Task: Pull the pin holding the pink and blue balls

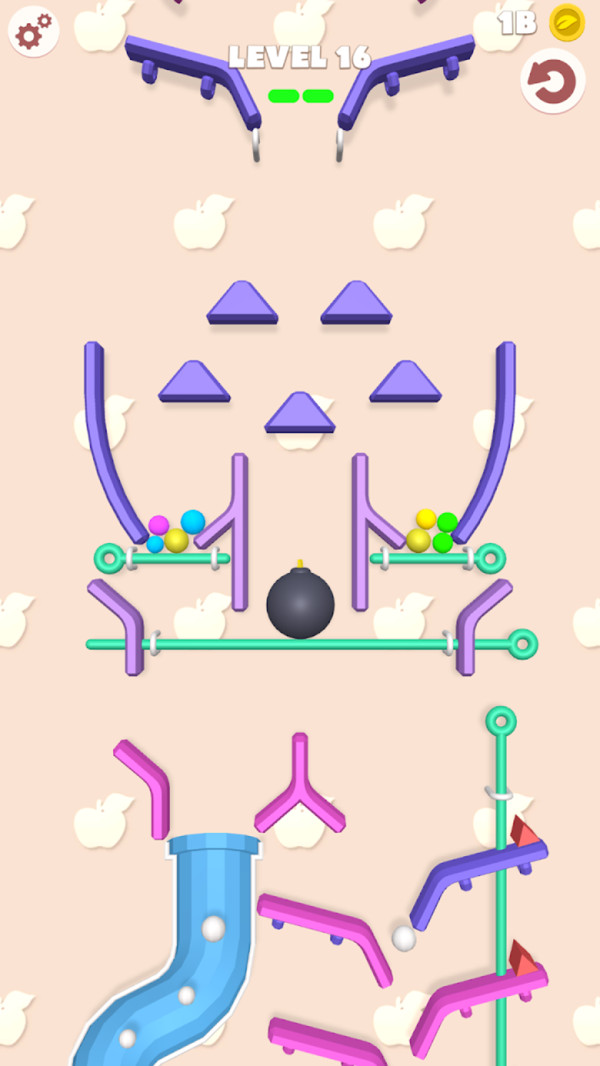Action: pos(109,558)
